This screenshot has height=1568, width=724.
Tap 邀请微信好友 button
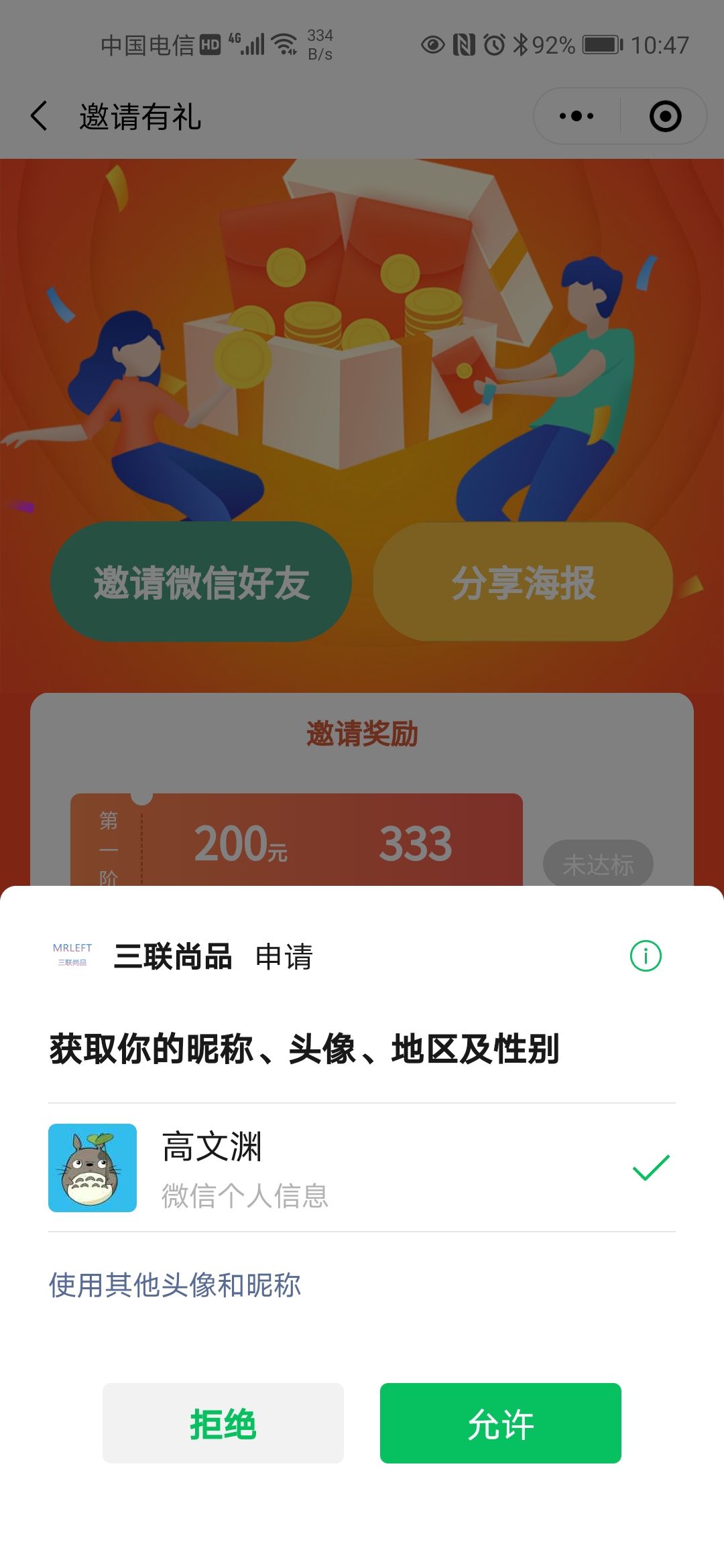[201, 582]
